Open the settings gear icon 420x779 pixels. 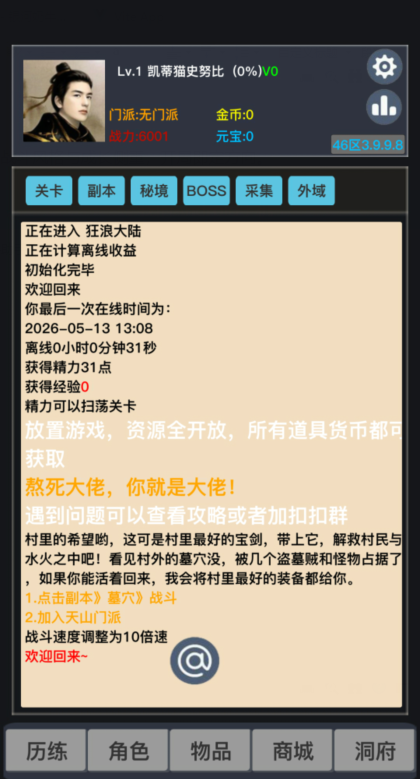pos(384,67)
